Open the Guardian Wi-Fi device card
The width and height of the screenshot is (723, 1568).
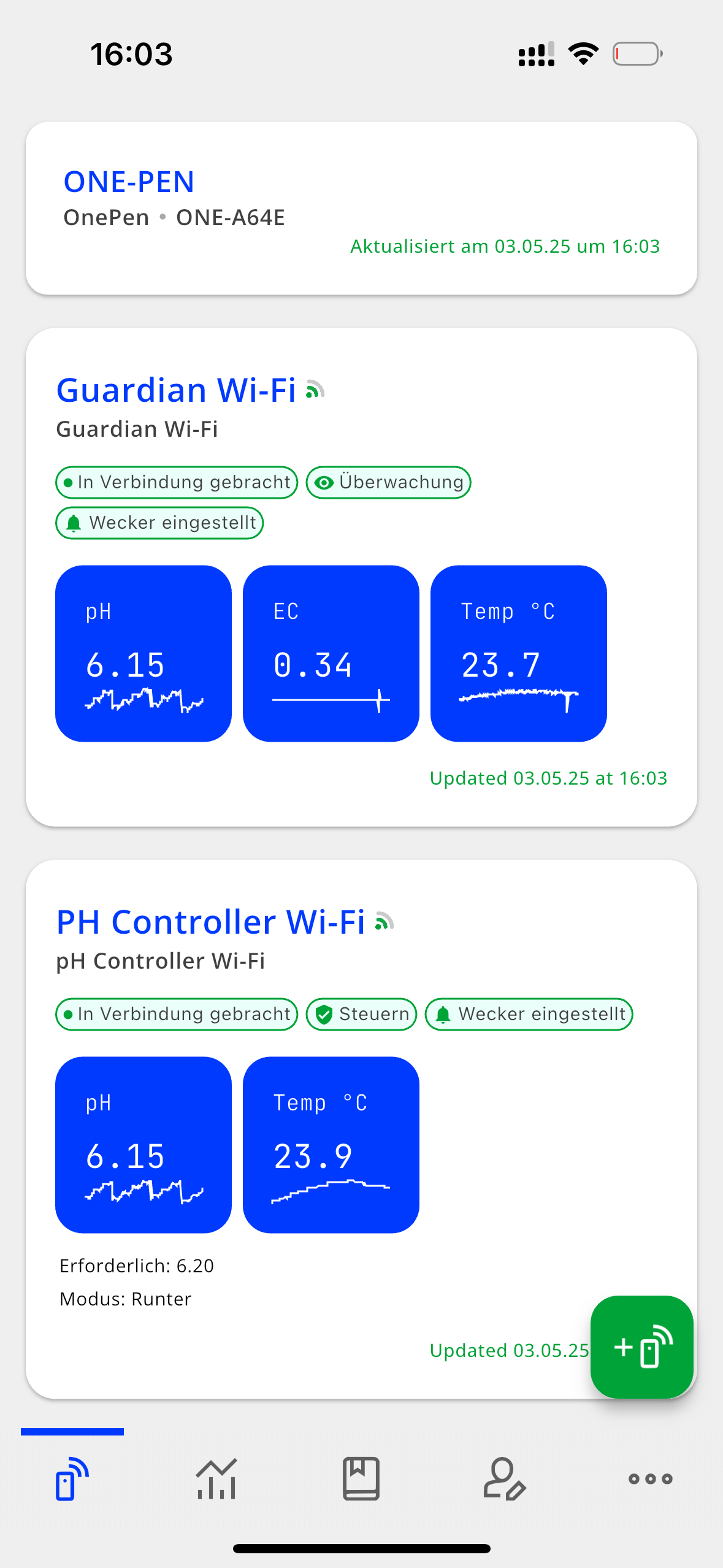(177, 391)
